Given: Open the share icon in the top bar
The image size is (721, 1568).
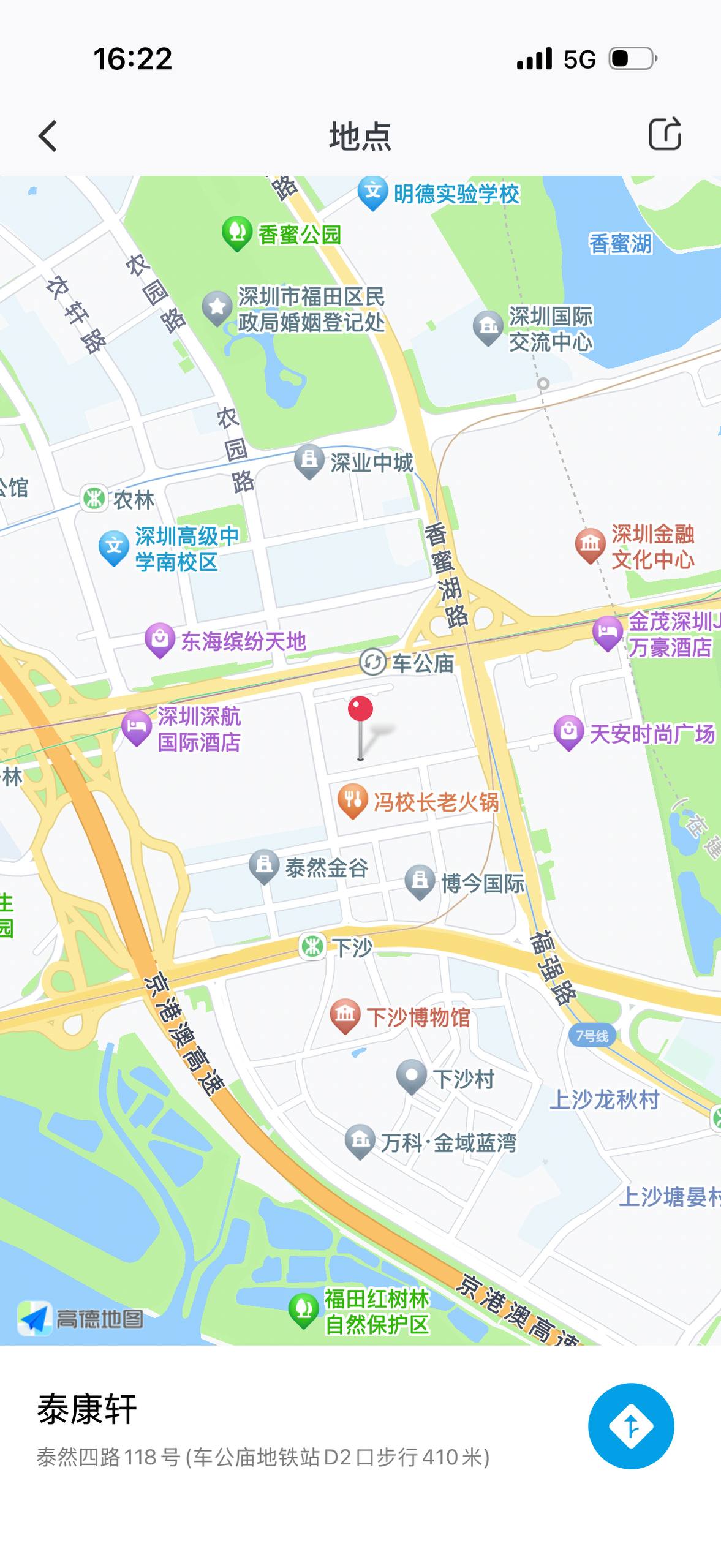Looking at the screenshot, I should click(x=665, y=134).
